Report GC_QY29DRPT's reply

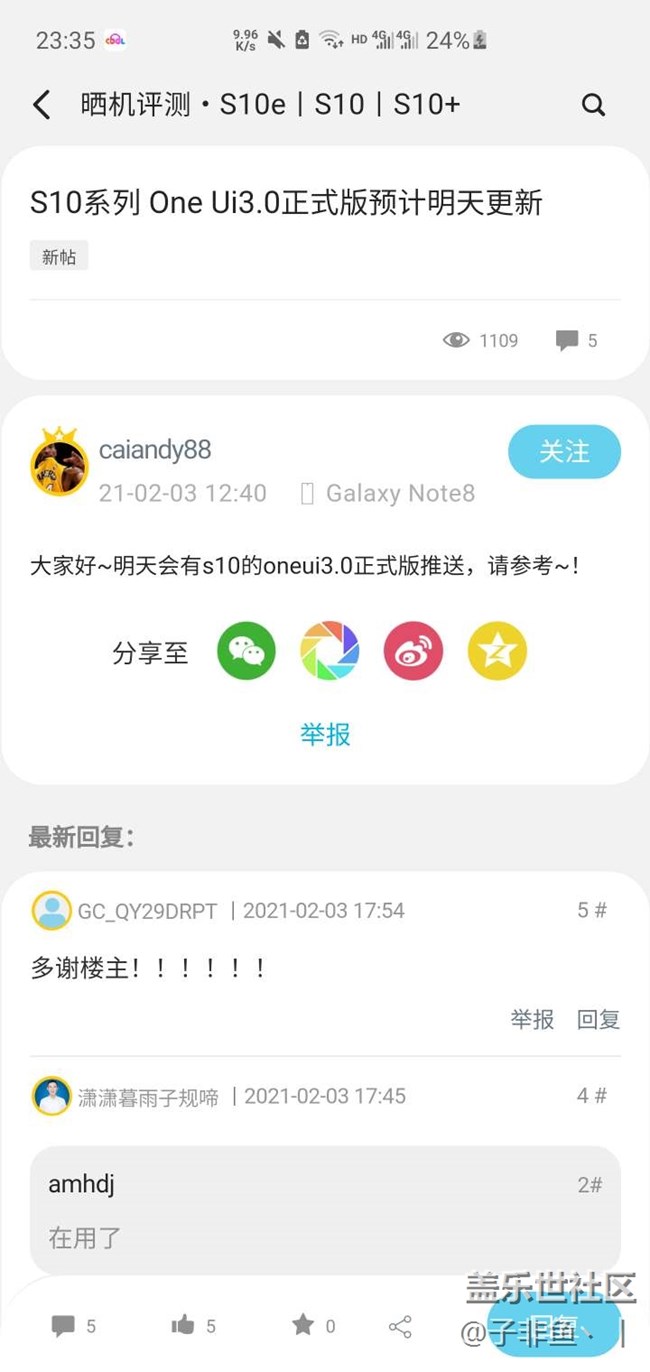(x=532, y=1019)
